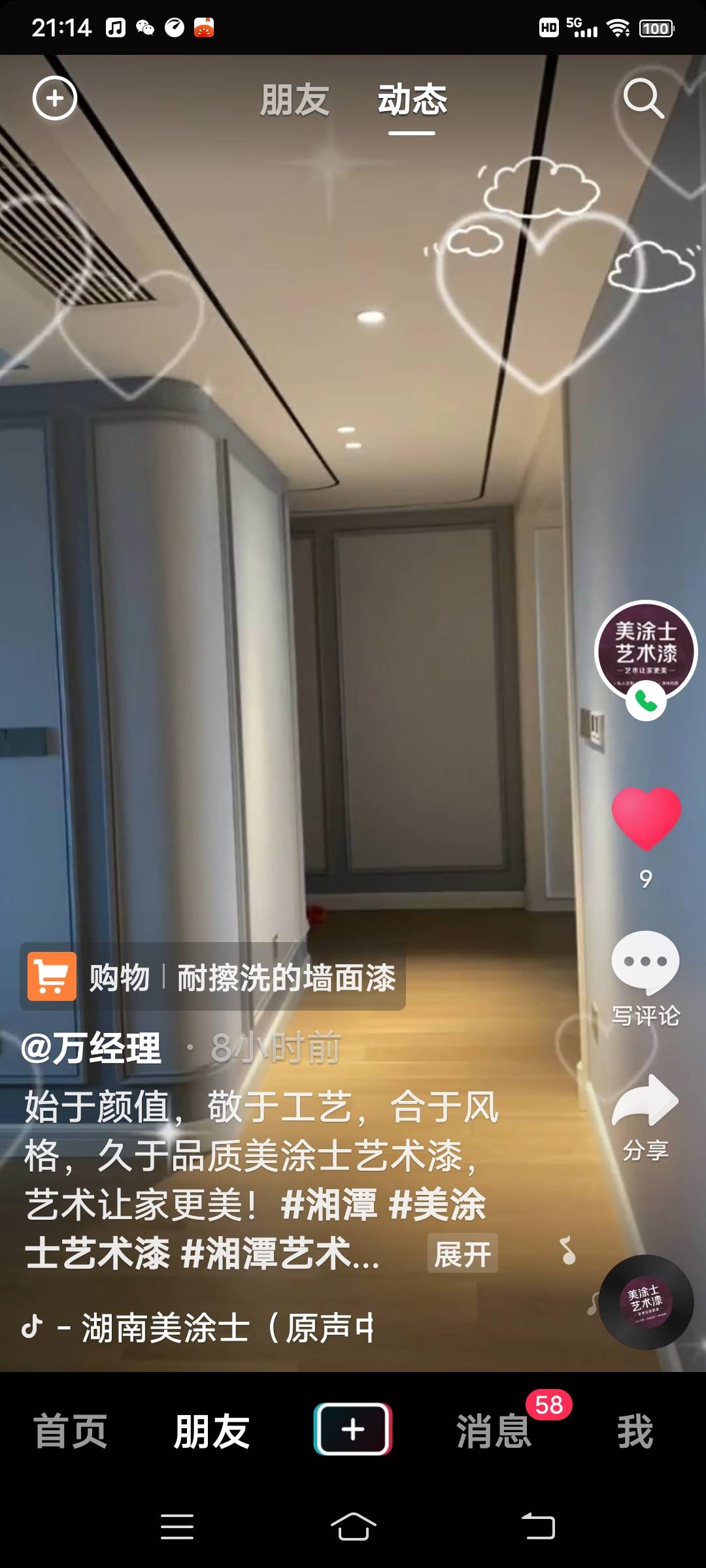Open hashtag #湘潭

(x=329, y=1205)
